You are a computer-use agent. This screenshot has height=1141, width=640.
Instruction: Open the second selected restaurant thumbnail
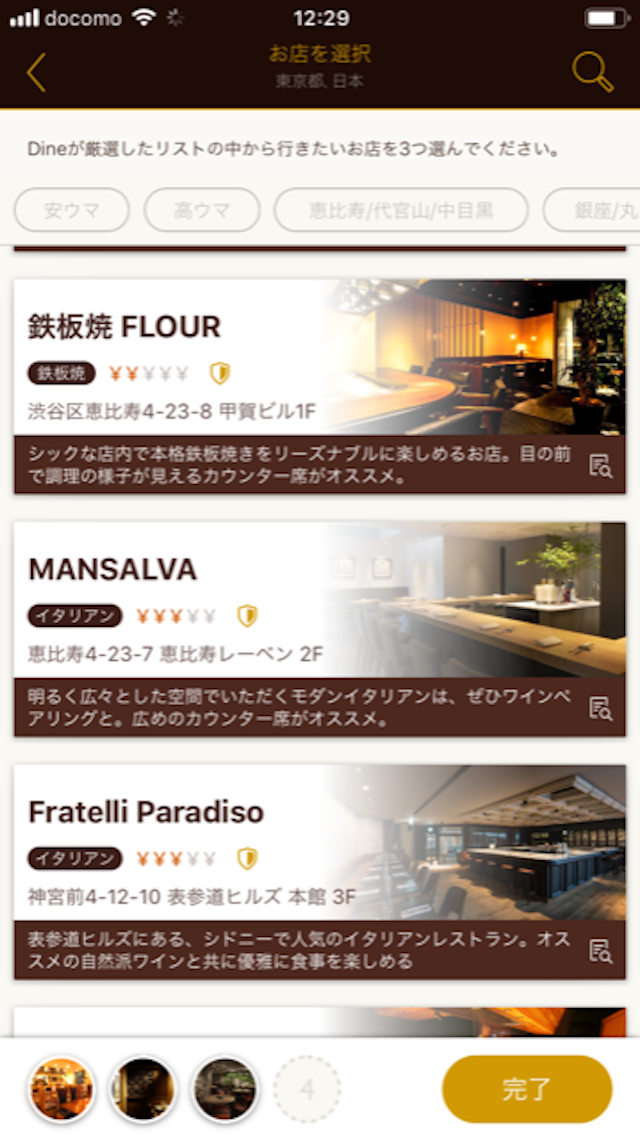click(x=143, y=1089)
